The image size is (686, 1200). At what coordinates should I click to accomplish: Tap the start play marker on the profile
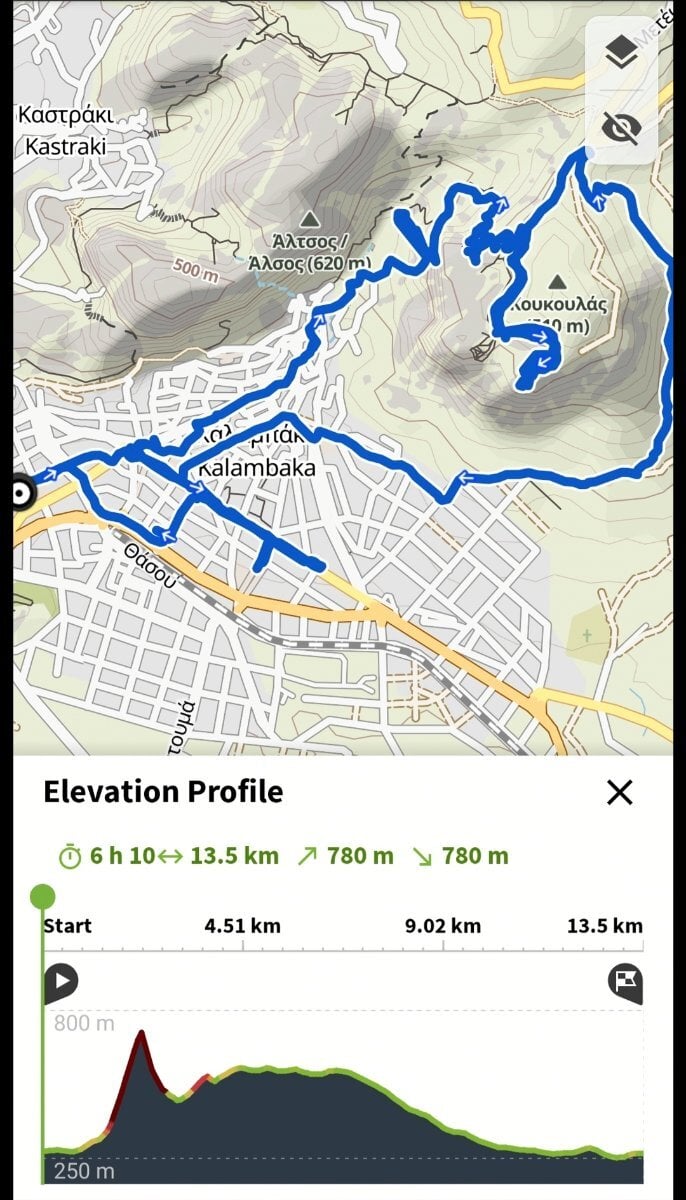61,982
